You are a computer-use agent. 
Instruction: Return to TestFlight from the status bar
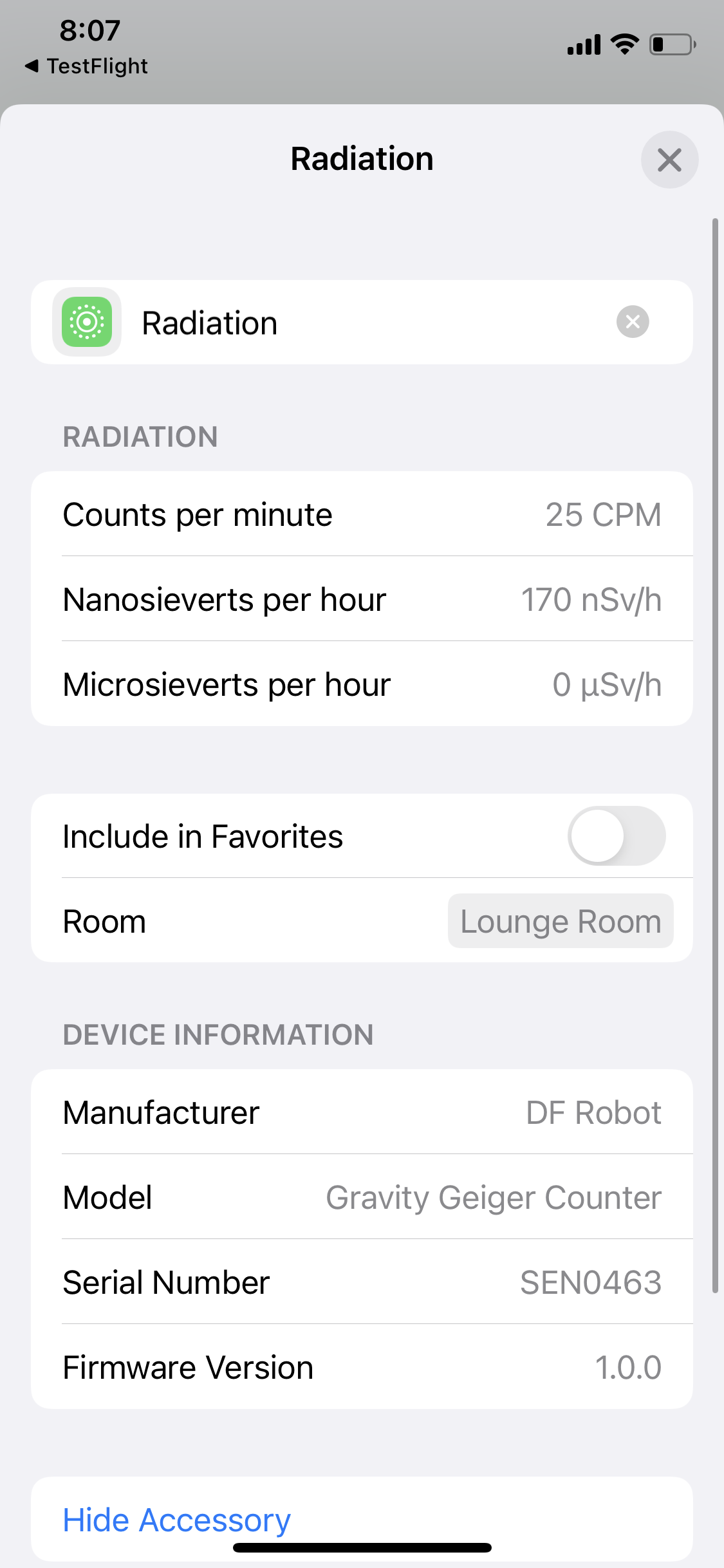coord(86,66)
